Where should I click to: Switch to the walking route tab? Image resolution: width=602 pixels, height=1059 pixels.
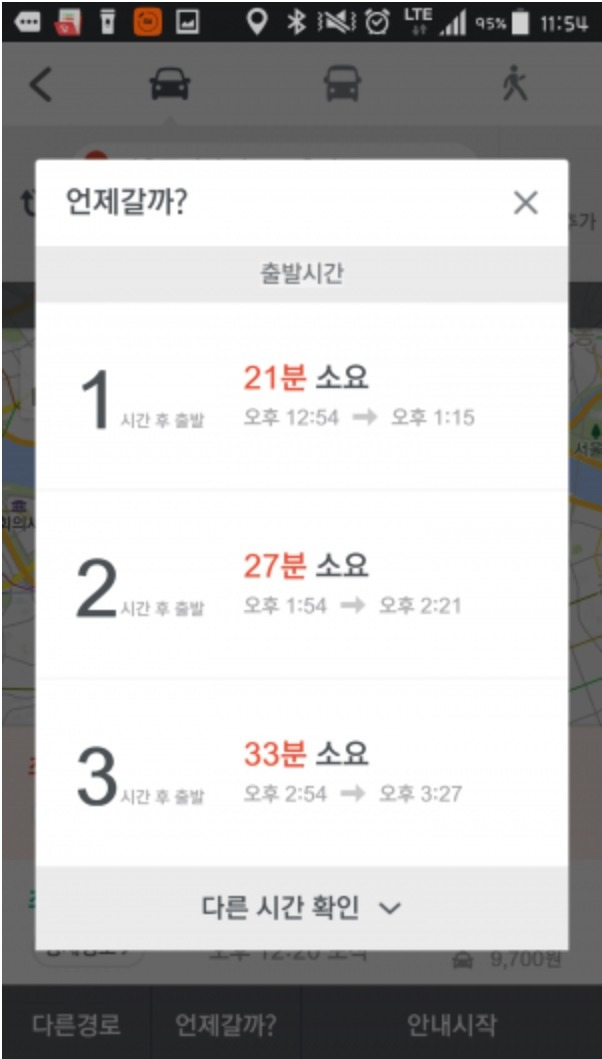[515, 85]
